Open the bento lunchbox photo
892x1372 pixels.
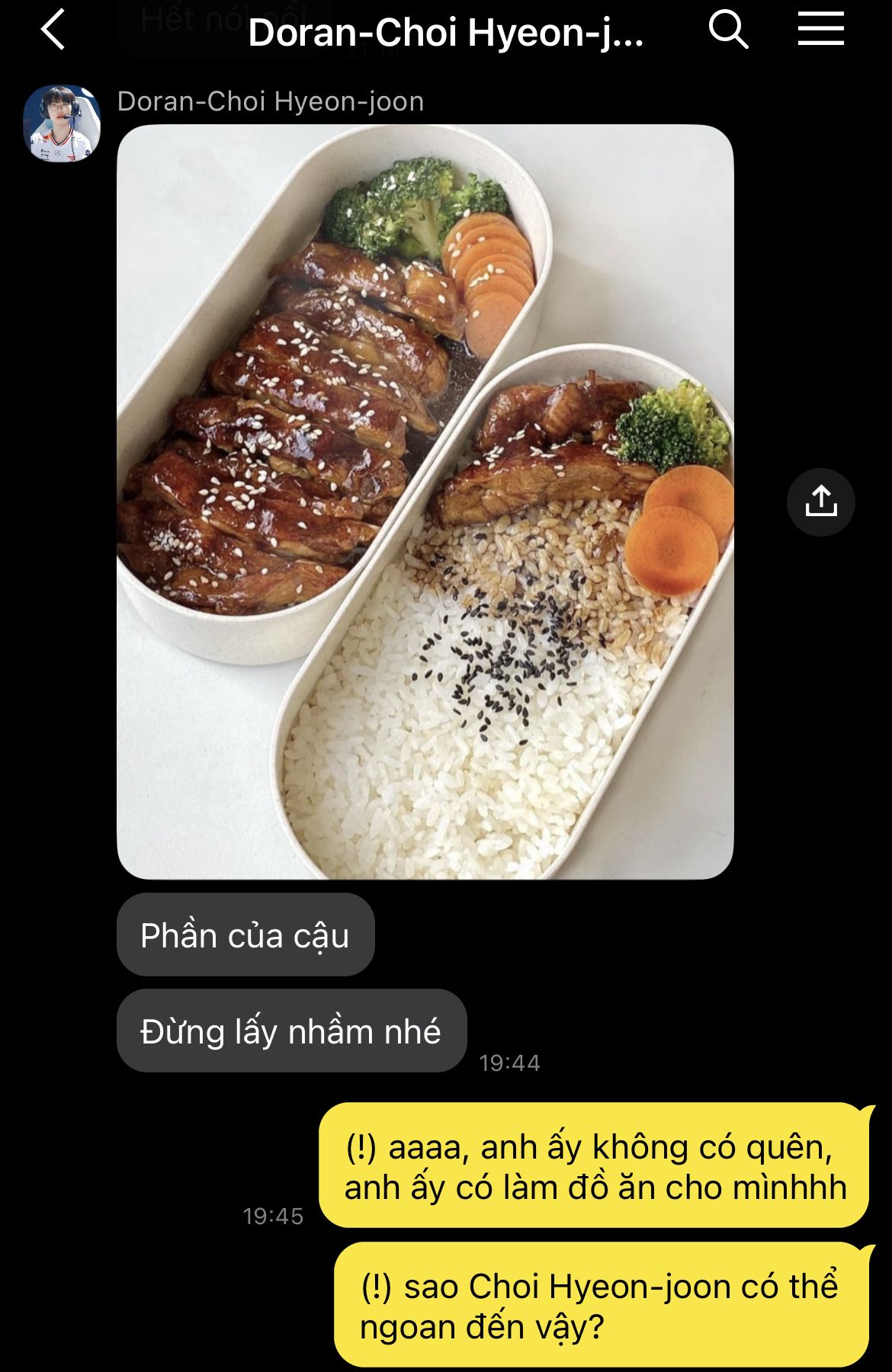point(425,502)
